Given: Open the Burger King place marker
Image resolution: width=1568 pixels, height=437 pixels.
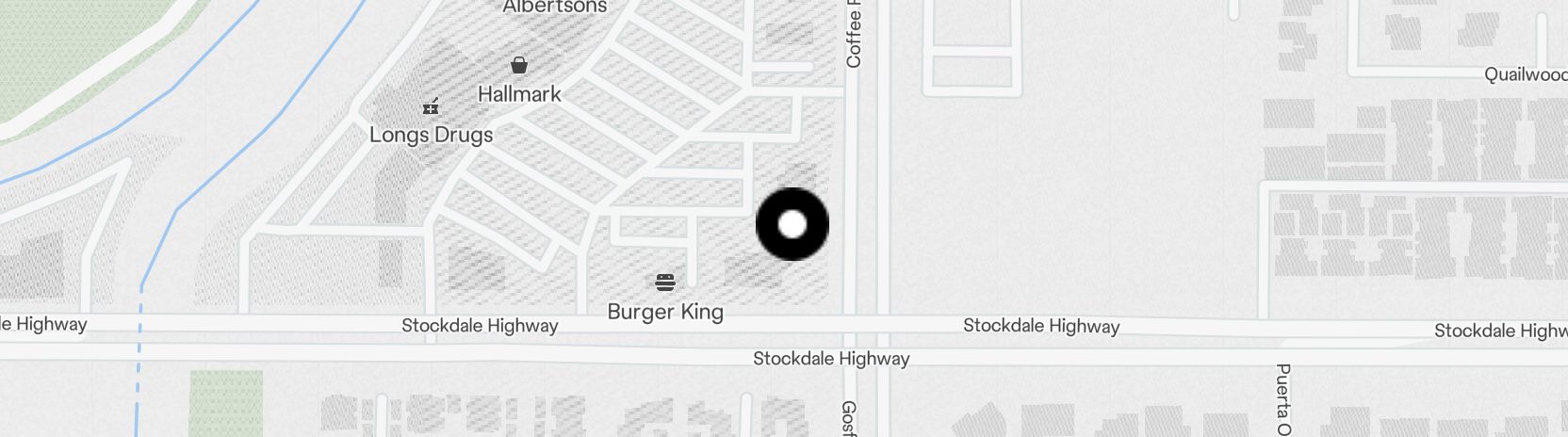Looking at the screenshot, I should click(665, 282).
